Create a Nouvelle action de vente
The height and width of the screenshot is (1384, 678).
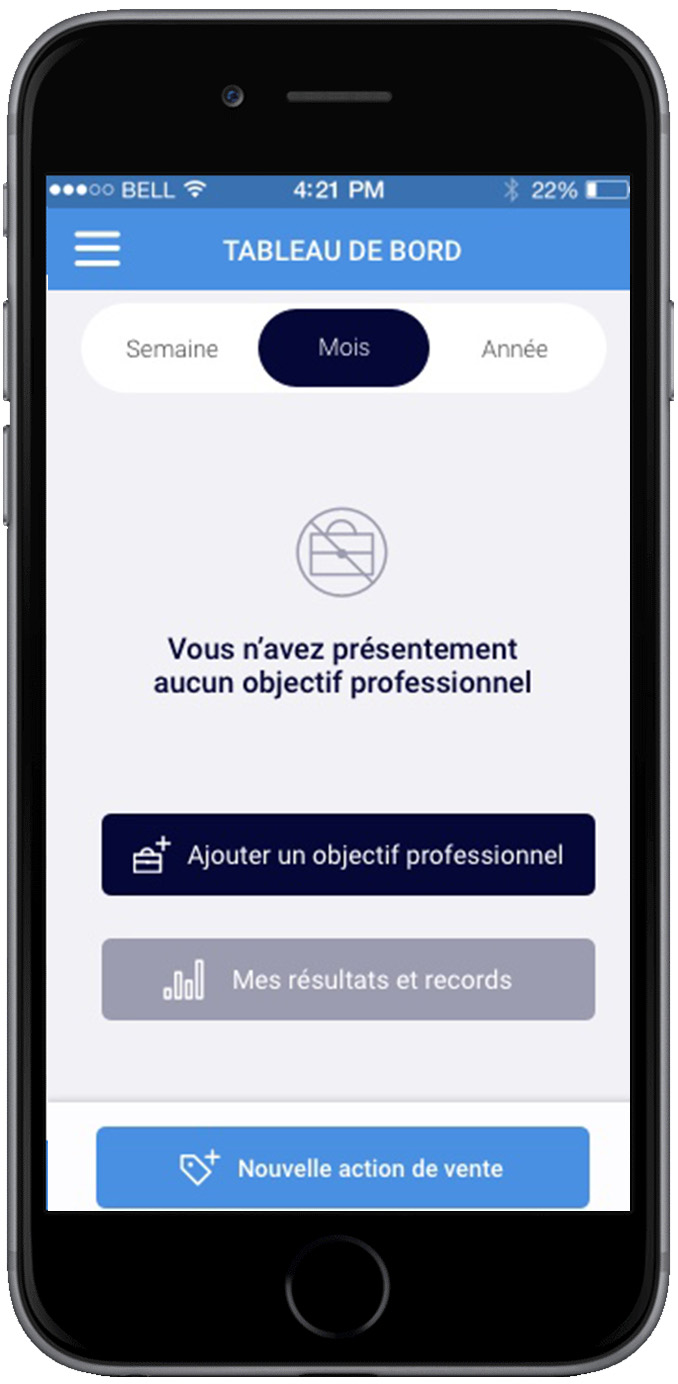(342, 1167)
